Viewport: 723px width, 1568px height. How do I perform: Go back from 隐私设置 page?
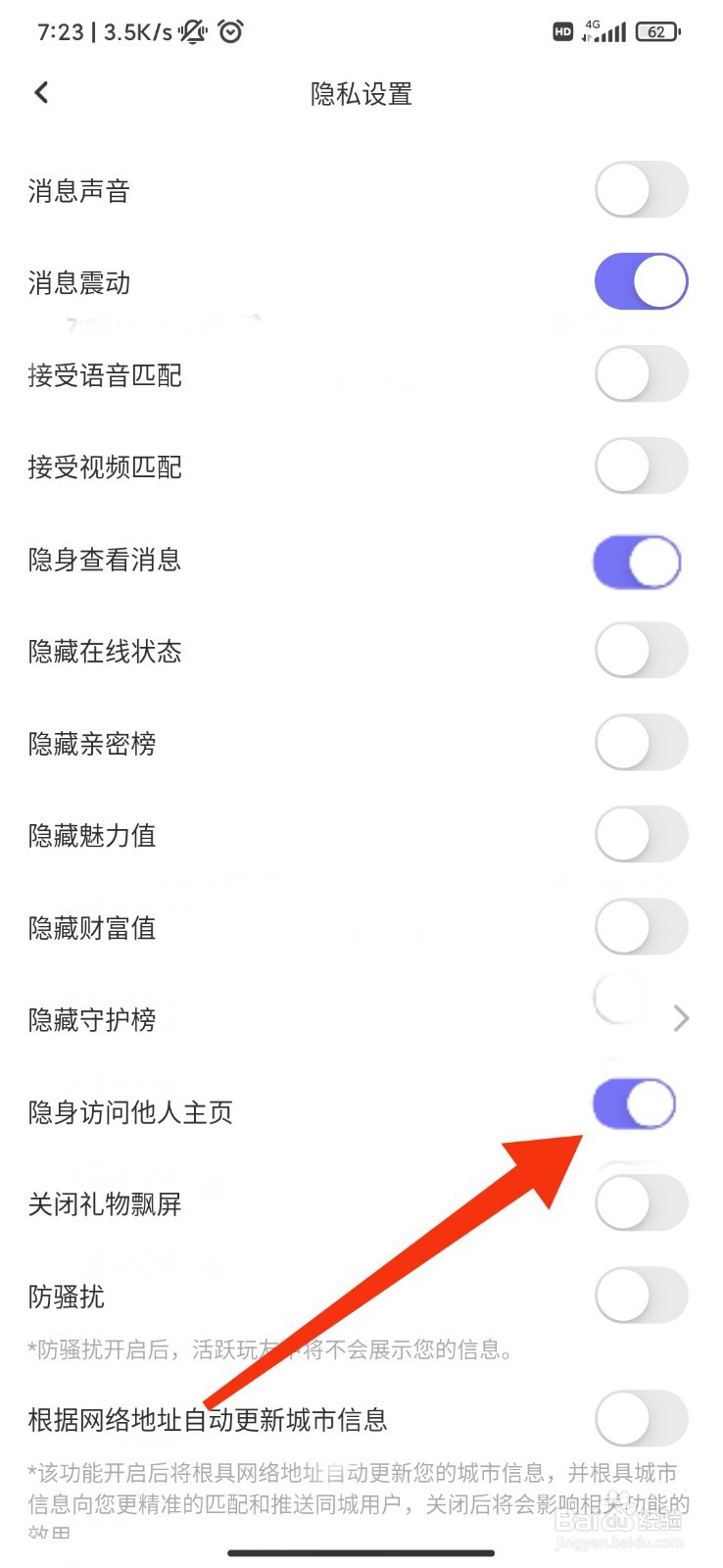[x=41, y=93]
